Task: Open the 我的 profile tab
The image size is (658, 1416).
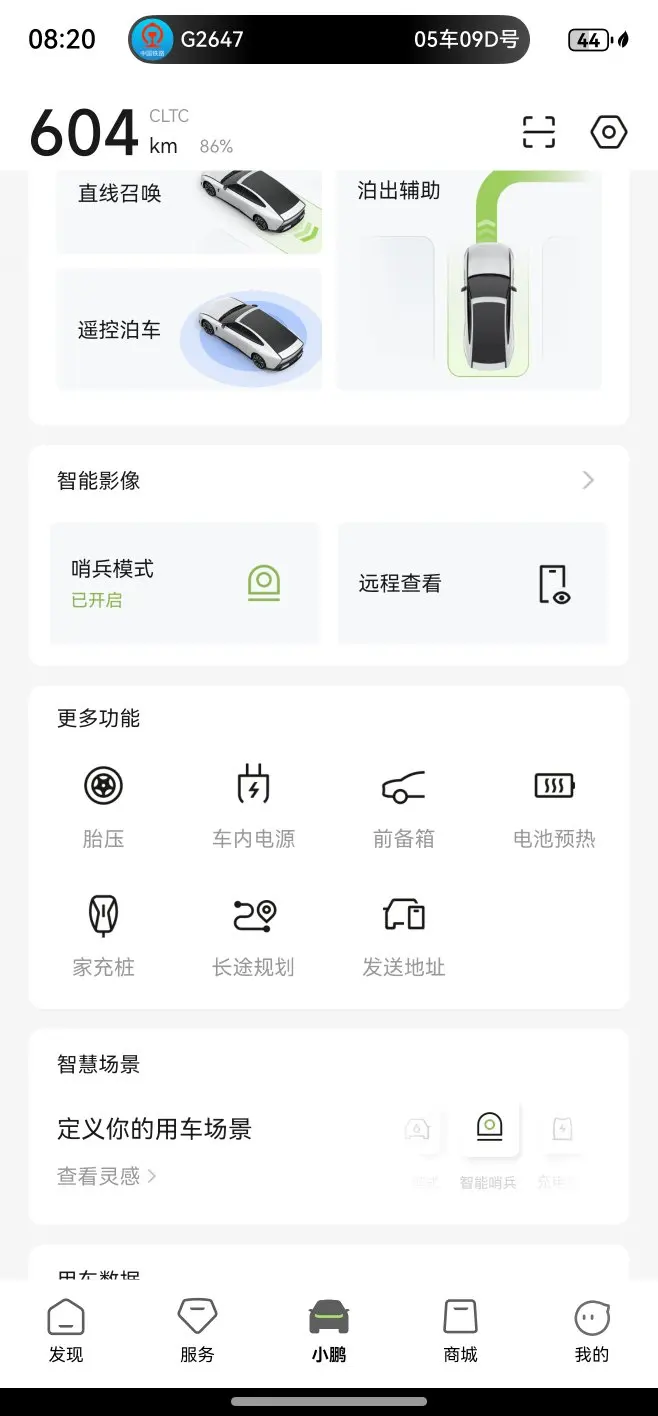Action: tap(592, 1332)
